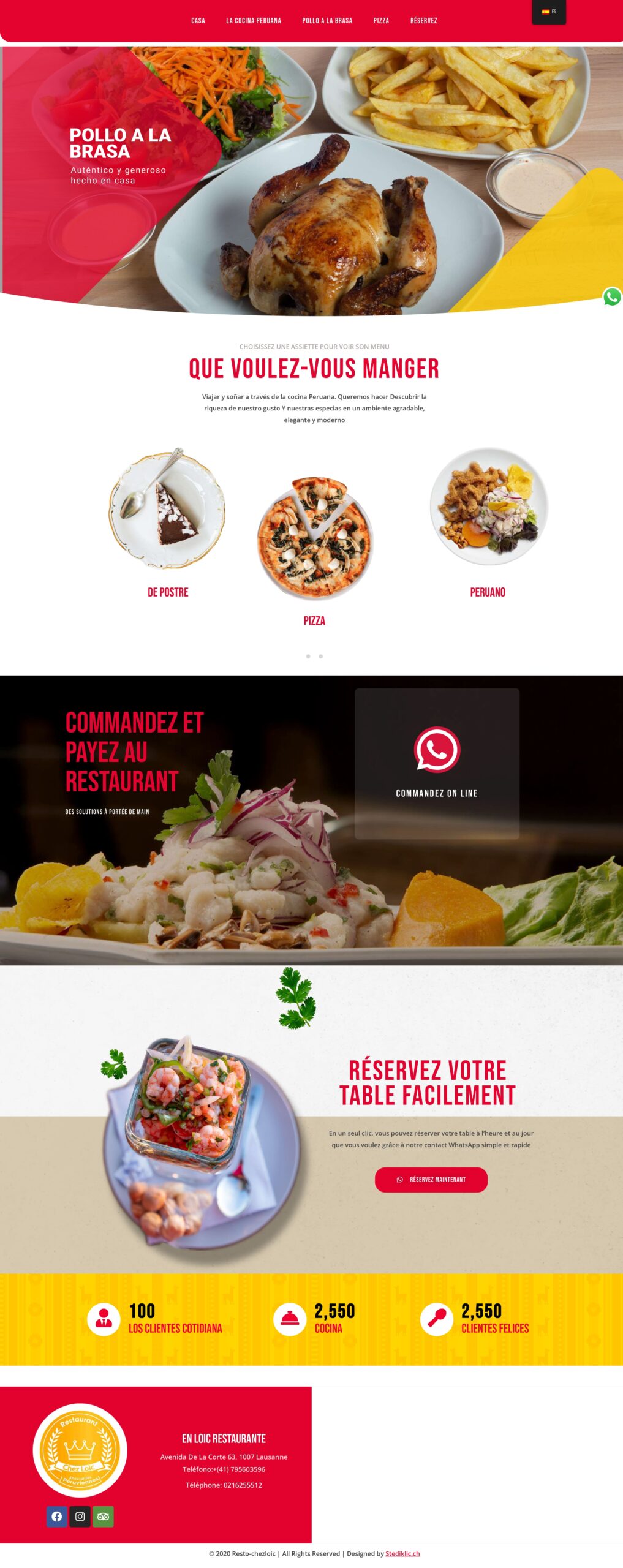Open the restaurant's Instagram profile
Image resolution: width=623 pixels, height=1568 pixels.
coord(80,1517)
